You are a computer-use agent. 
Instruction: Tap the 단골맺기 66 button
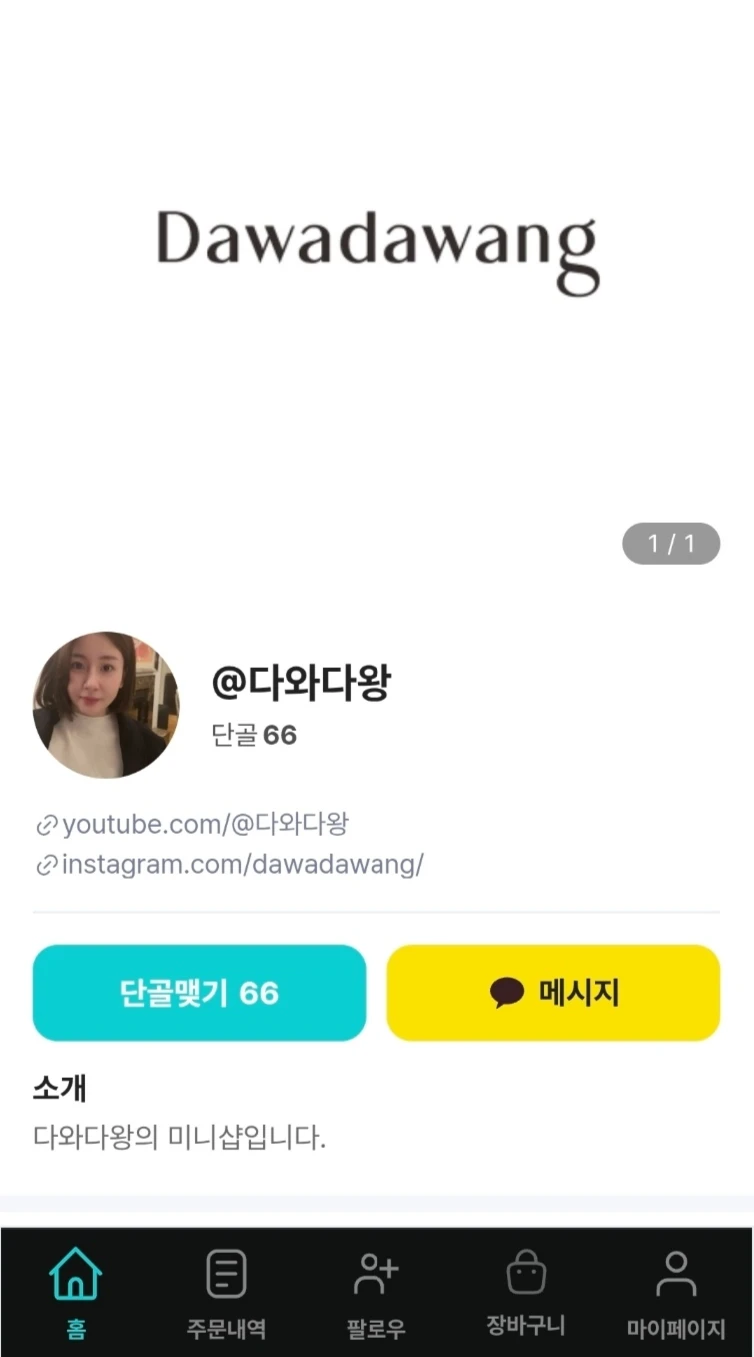[x=199, y=993]
